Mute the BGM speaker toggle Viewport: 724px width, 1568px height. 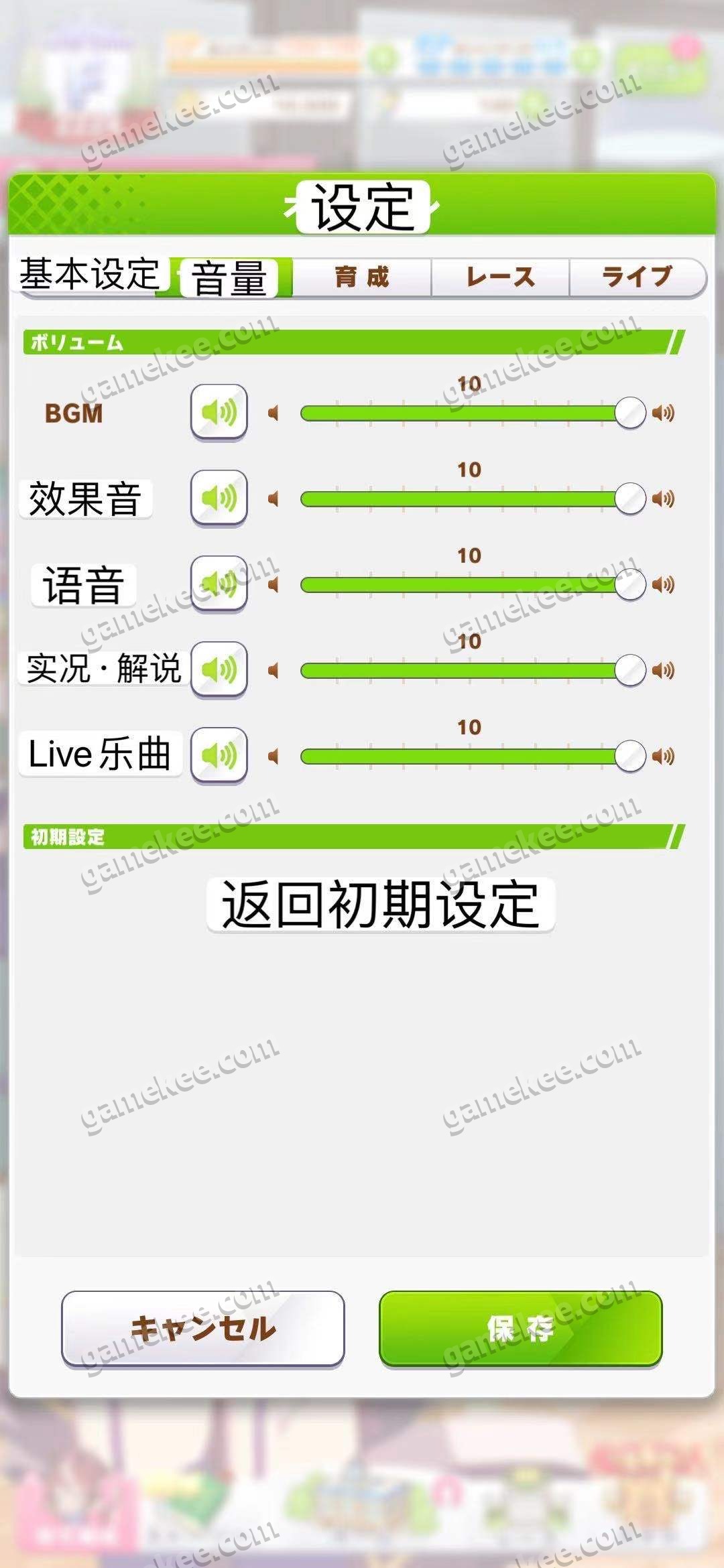click(x=219, y=412)
